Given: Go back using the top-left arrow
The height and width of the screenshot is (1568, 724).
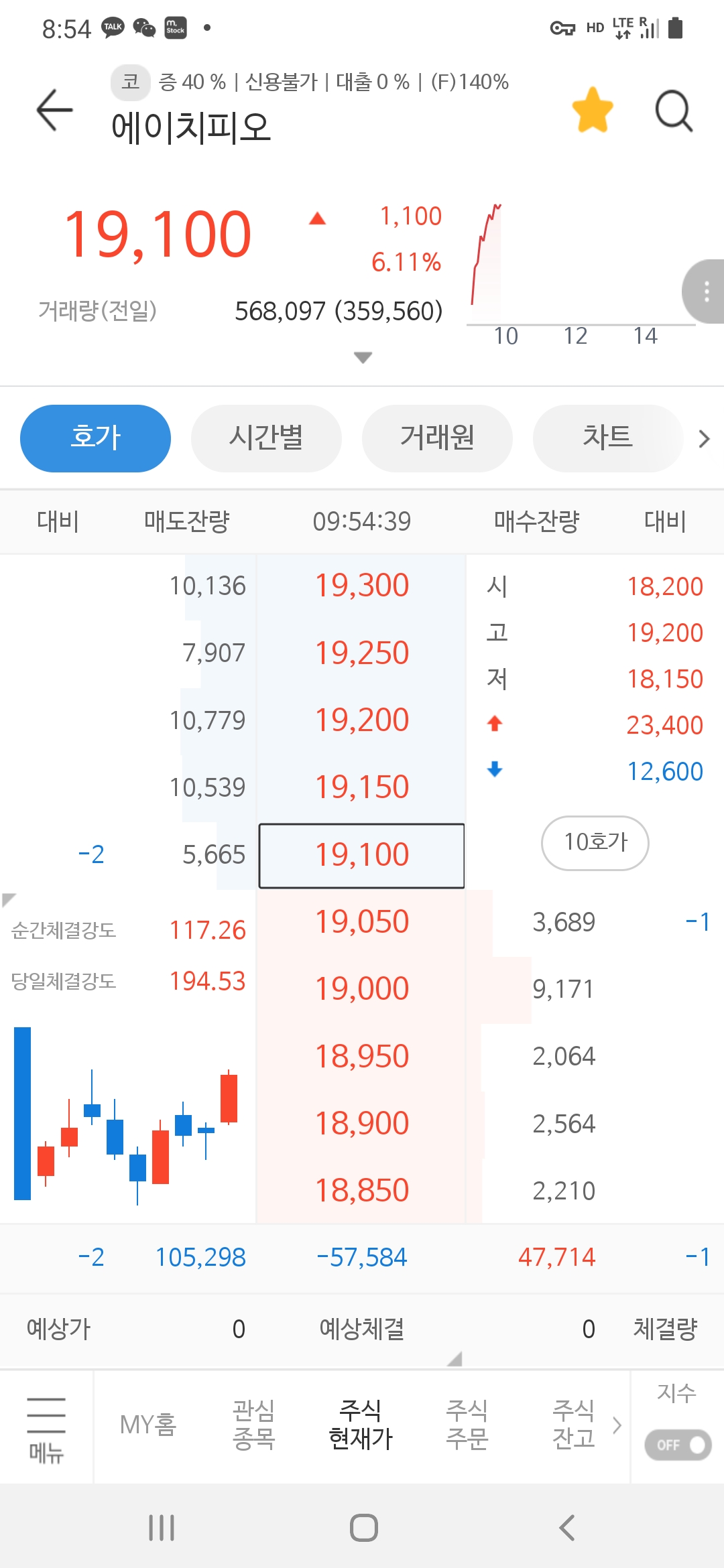Looking at the screenshot, I should tap(55, 110).
